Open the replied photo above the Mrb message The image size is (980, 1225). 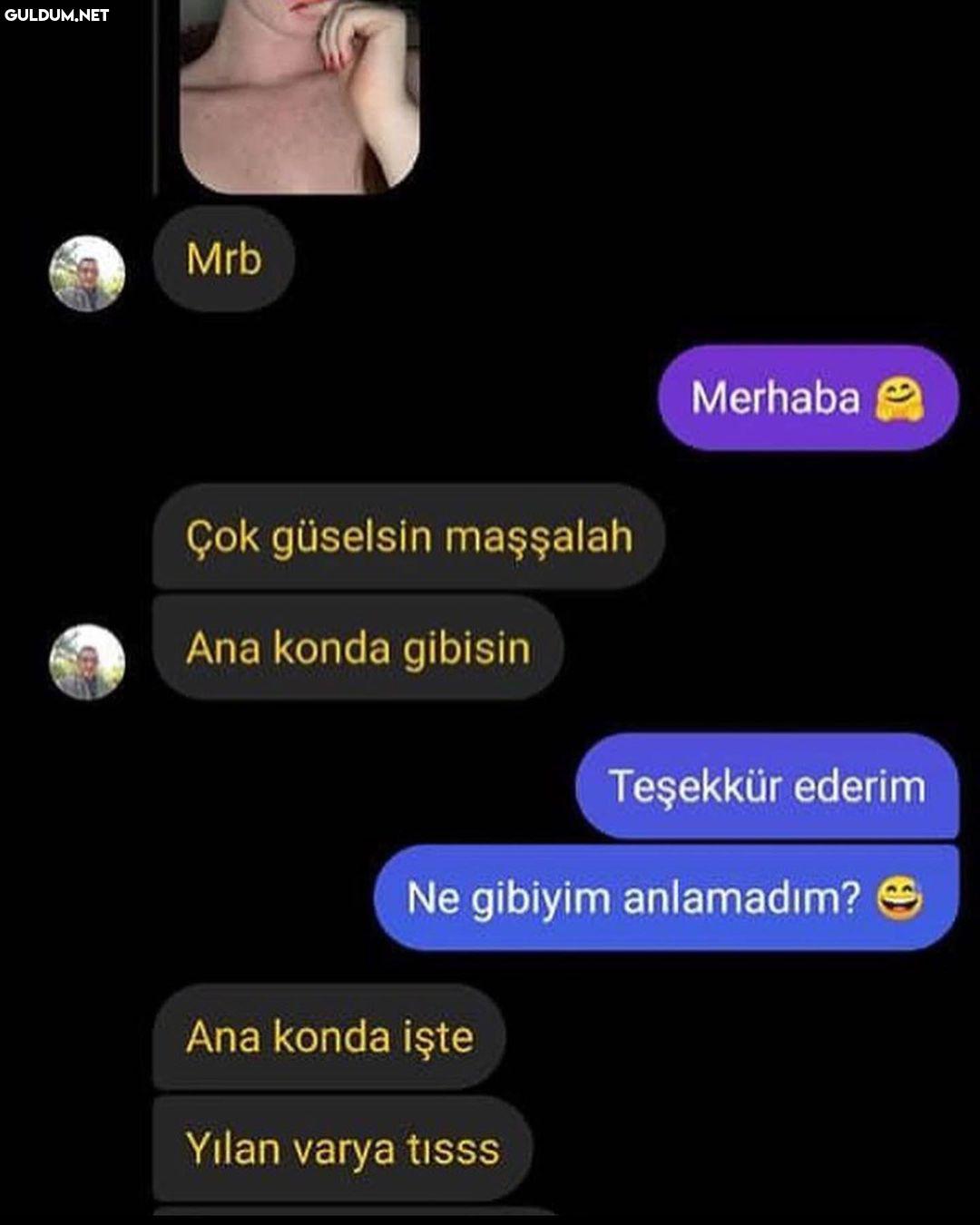click(x=299, y=95)
